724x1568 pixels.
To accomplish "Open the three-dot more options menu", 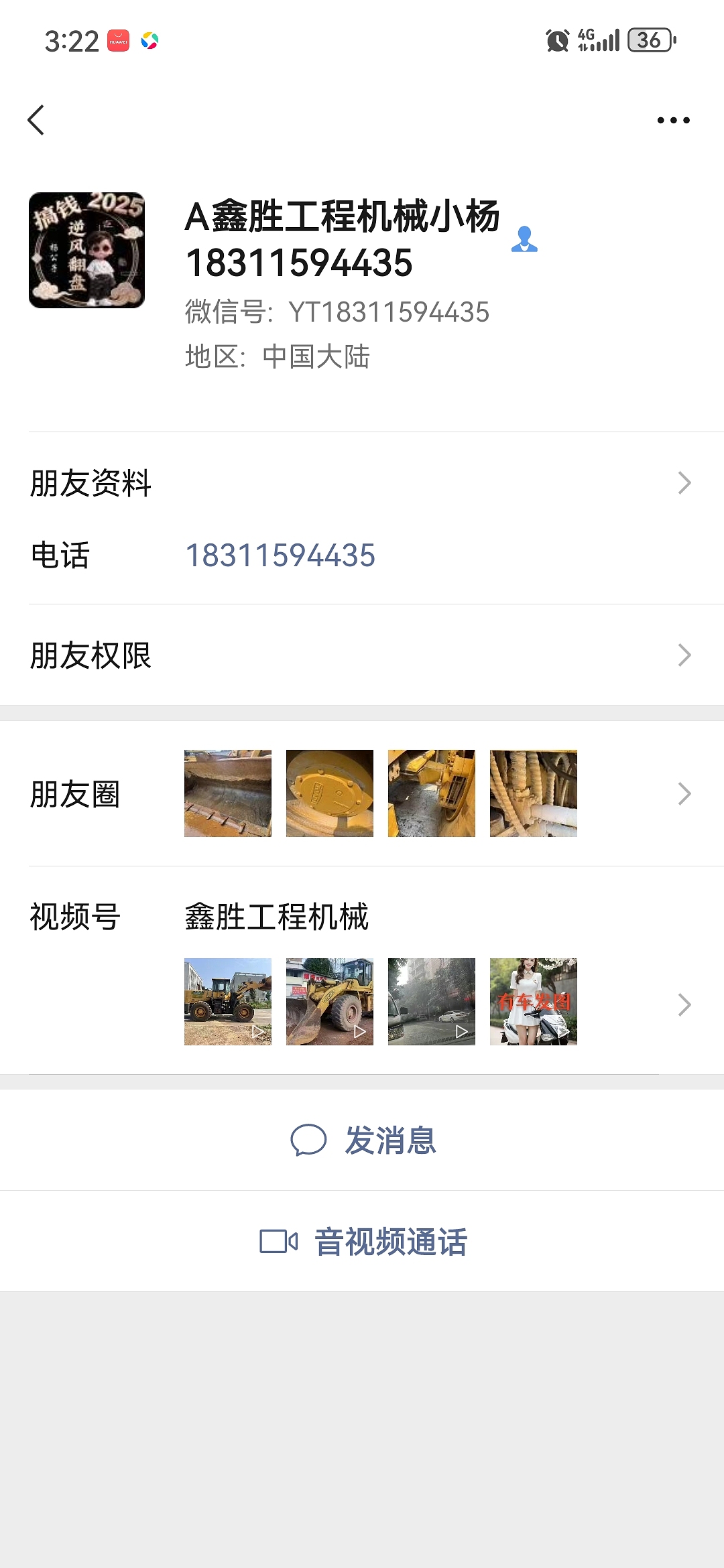I will click(x=673, y=120).
